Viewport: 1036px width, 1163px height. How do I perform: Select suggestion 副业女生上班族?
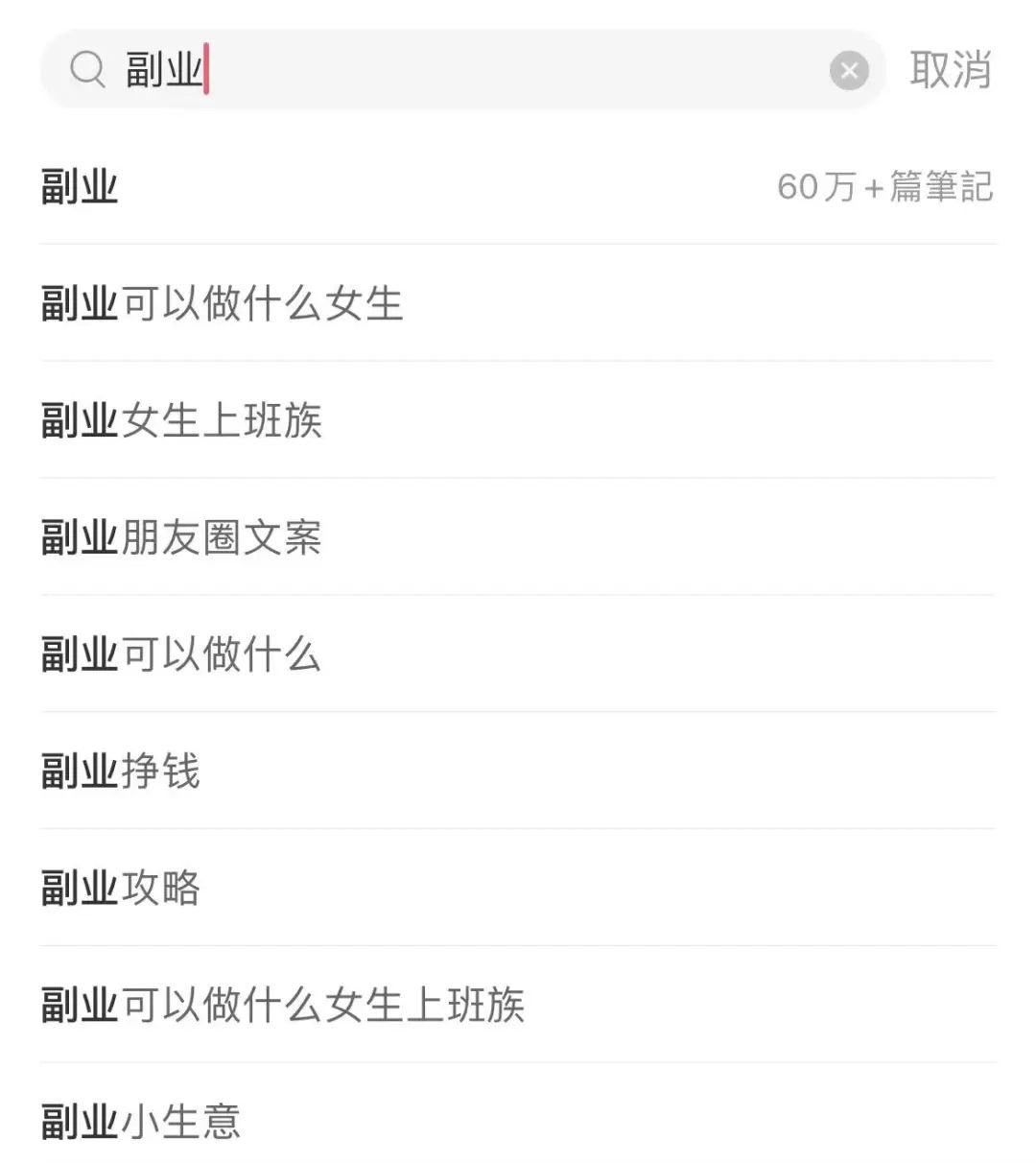click(x=182, y=420)
